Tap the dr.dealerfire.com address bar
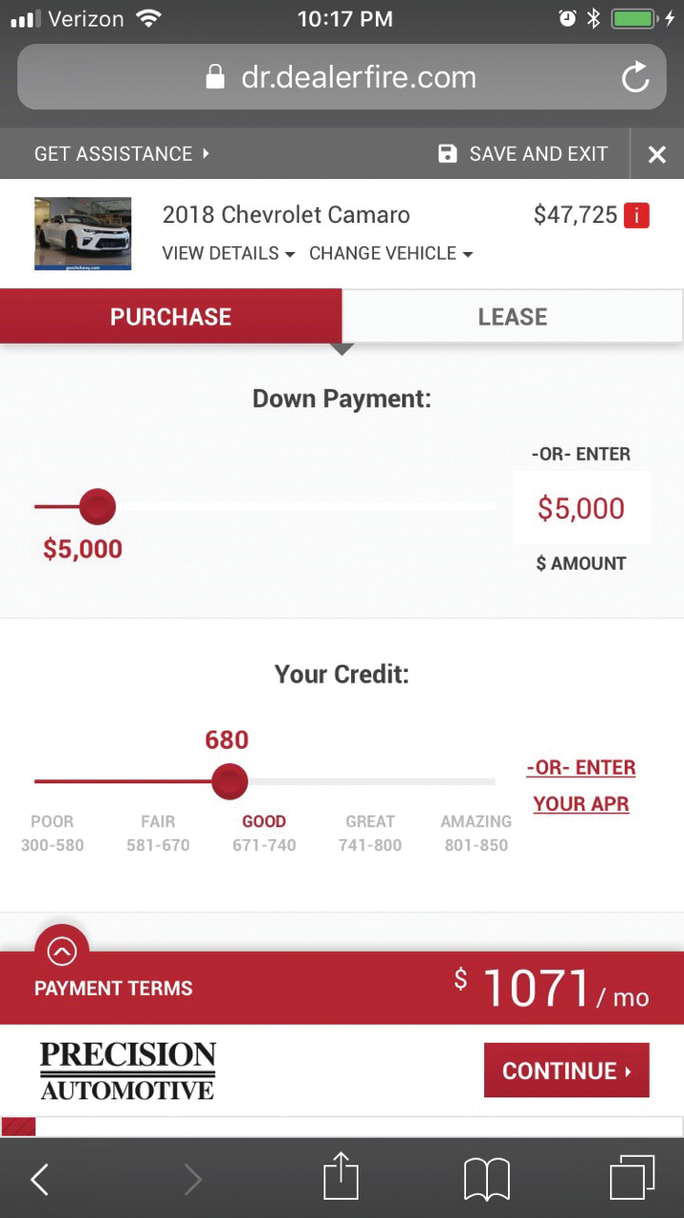This screenshot has width=684, height=1218. click(340, 78)
